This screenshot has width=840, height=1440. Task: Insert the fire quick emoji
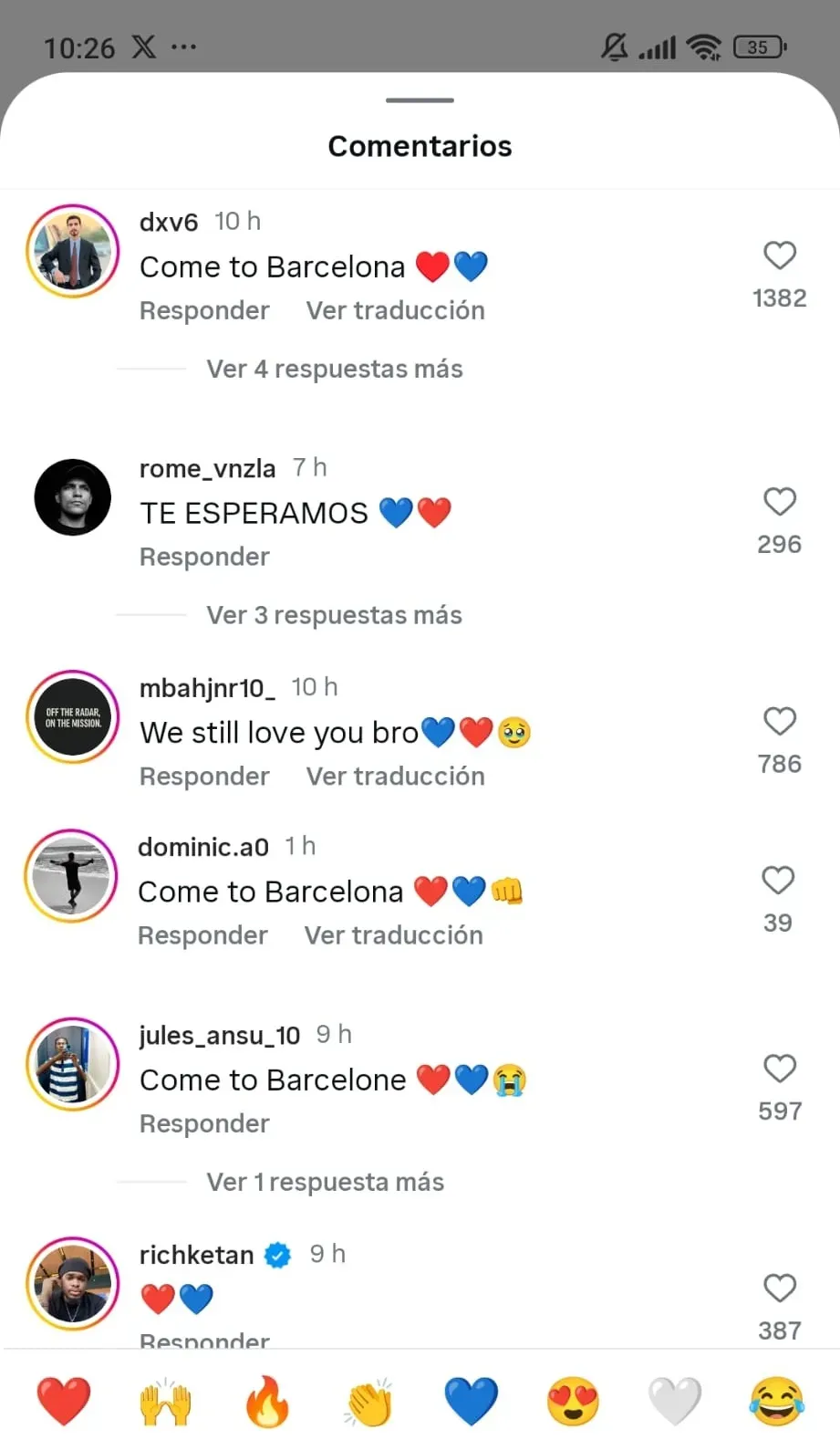click(x=267, y=1401)
